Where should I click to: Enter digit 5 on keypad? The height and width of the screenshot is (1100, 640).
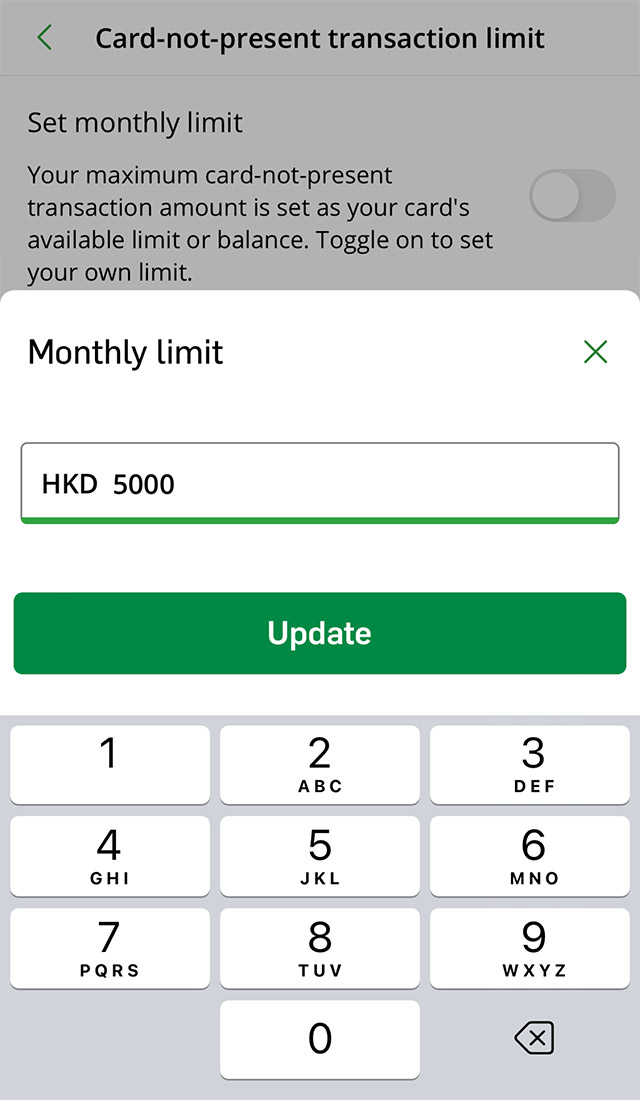tap(320, 856)
